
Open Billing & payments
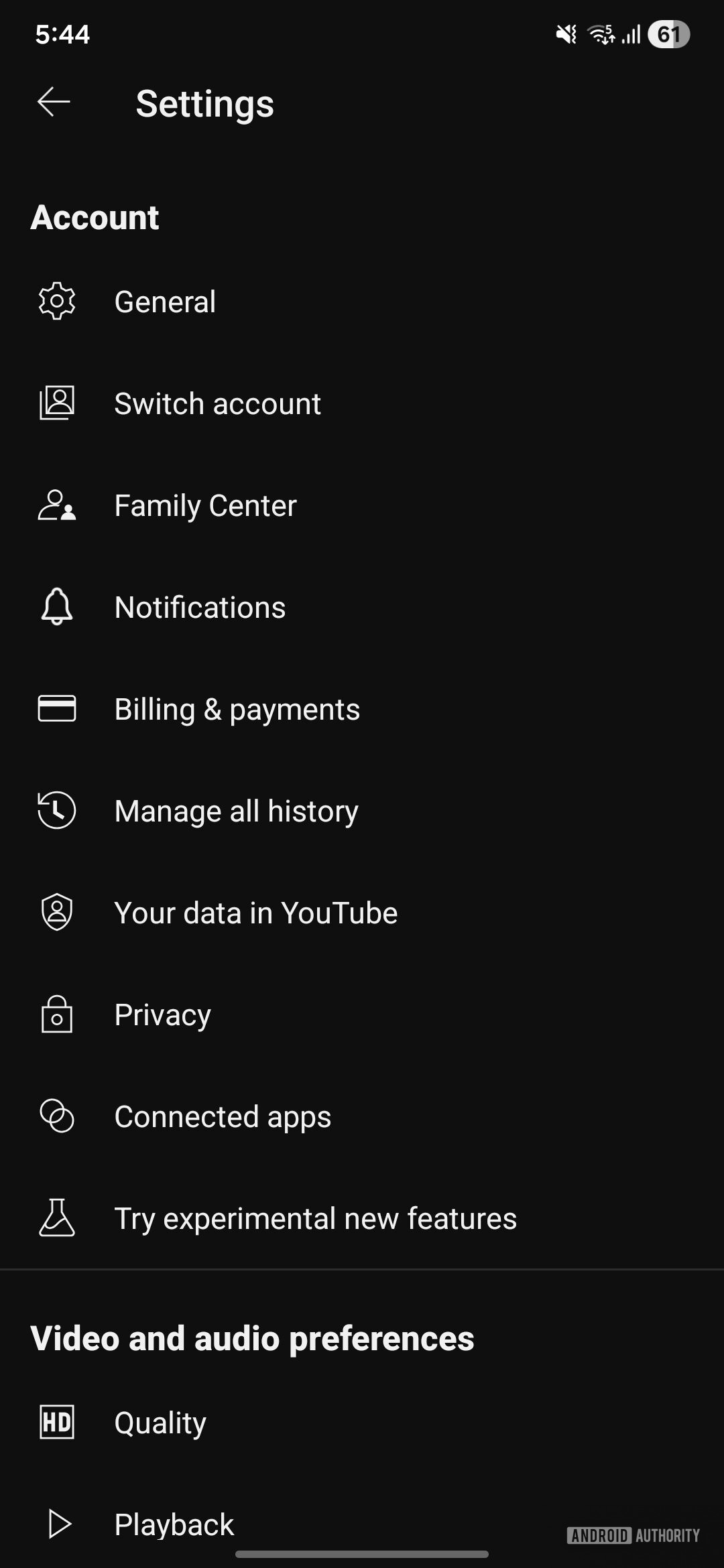[x=237, y=709]
